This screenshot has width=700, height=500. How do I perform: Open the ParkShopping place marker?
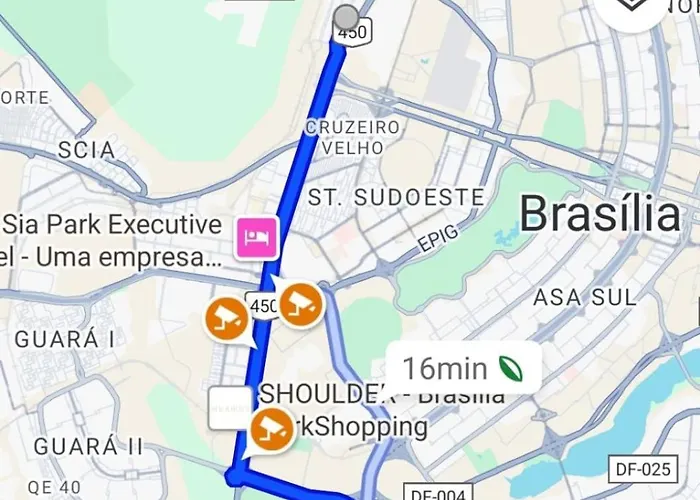(230, 407)
